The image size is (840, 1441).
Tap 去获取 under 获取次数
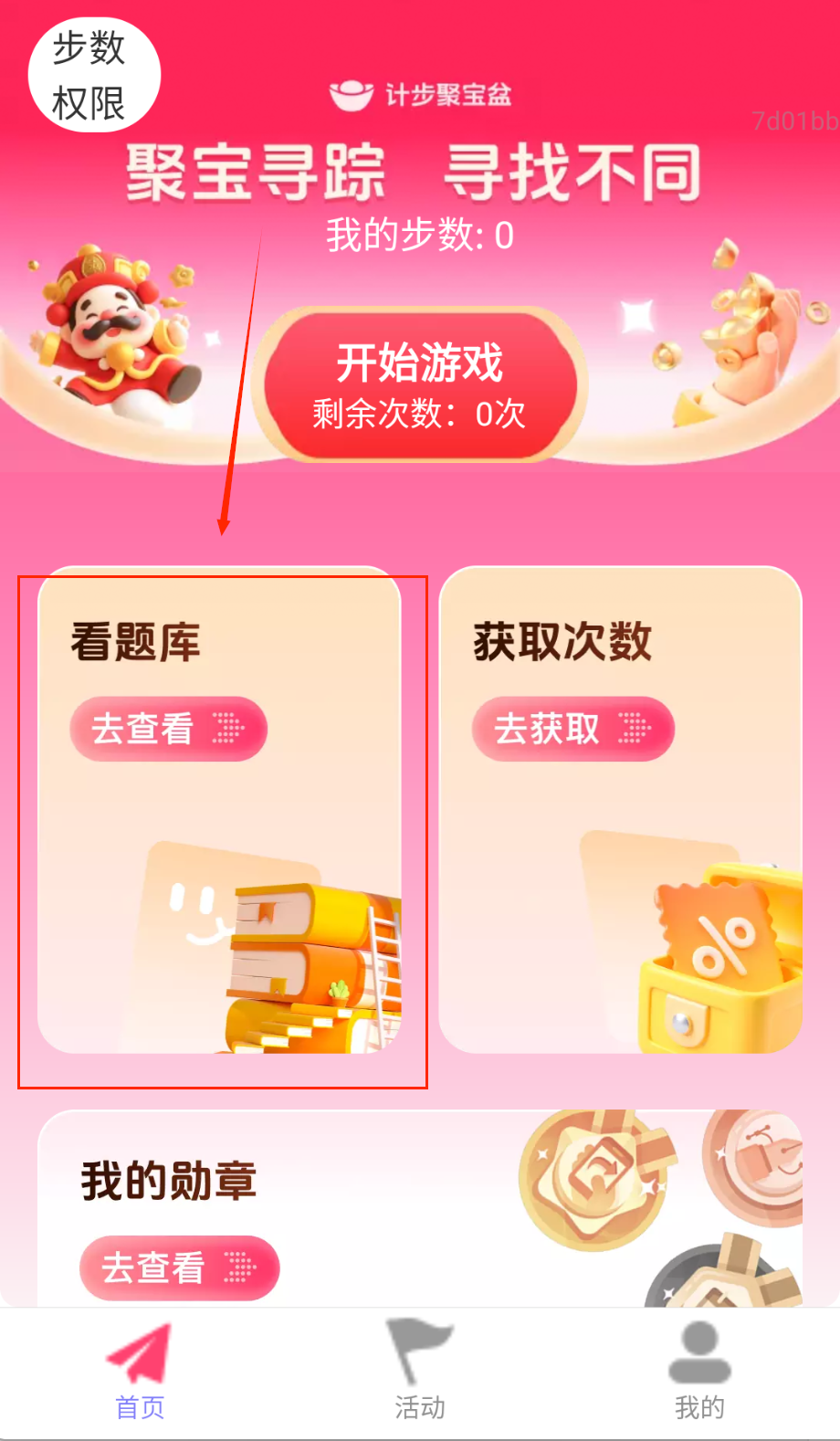(x=572, y=729)
